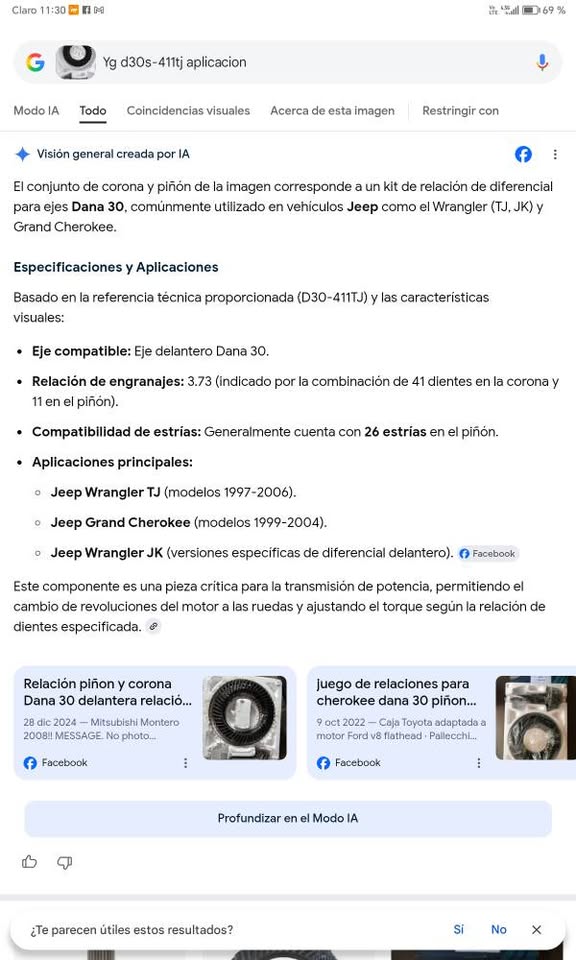576x960 pixels.
Task: Choose the Restringir con option
Action: (x=460, y=111)
